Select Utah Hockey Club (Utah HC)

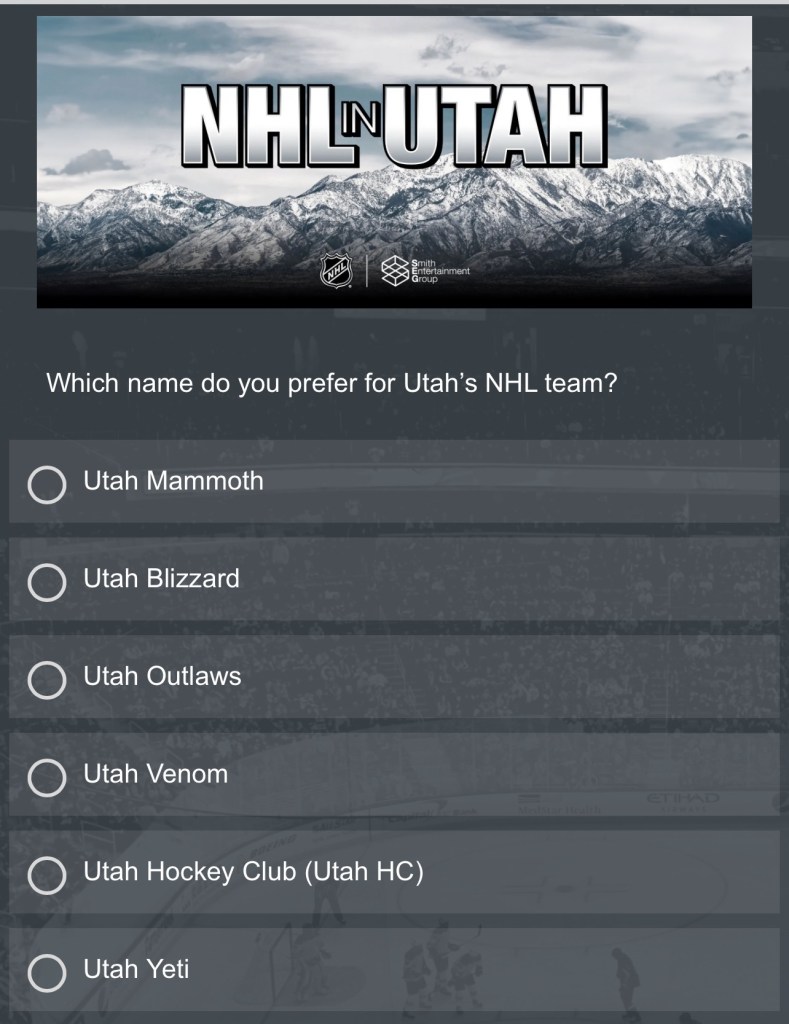pos(47,875)
